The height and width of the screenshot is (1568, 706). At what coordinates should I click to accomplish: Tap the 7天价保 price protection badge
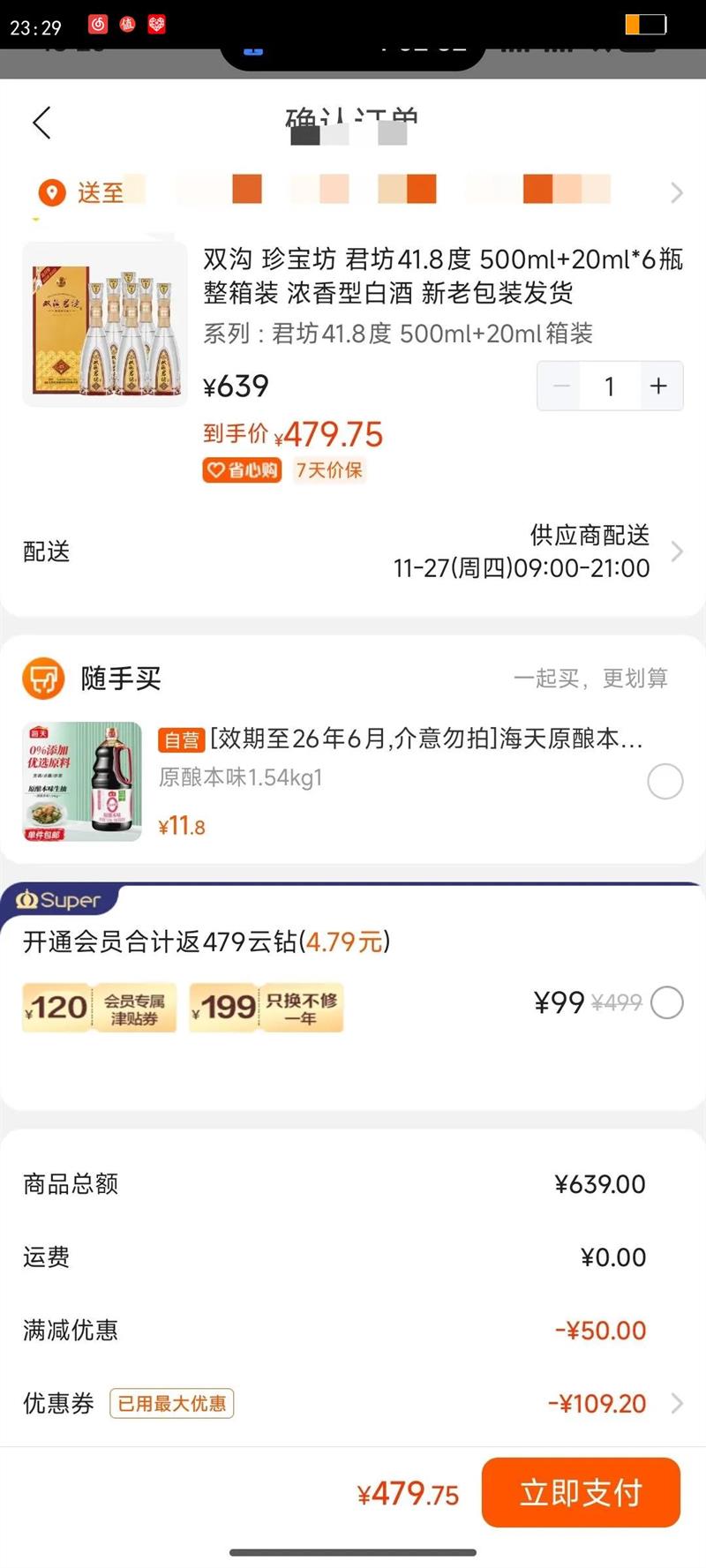(x=329, y=471)
